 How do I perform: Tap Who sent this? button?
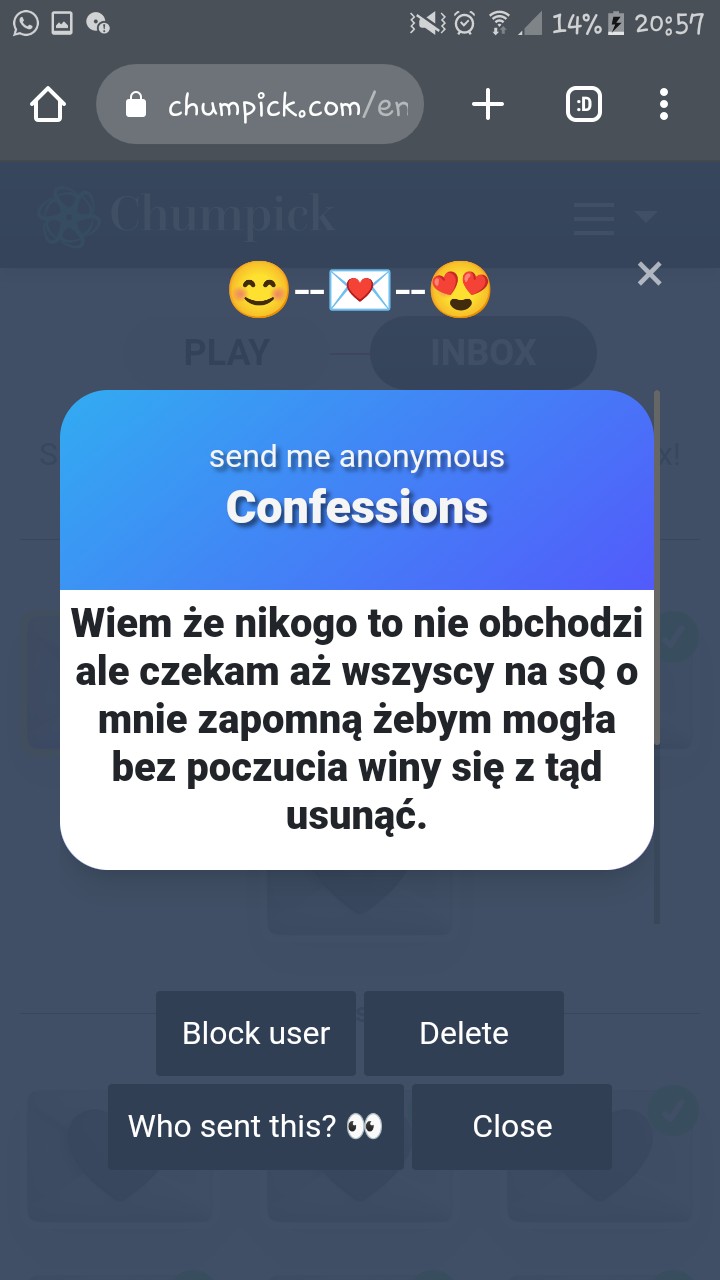256,1126
